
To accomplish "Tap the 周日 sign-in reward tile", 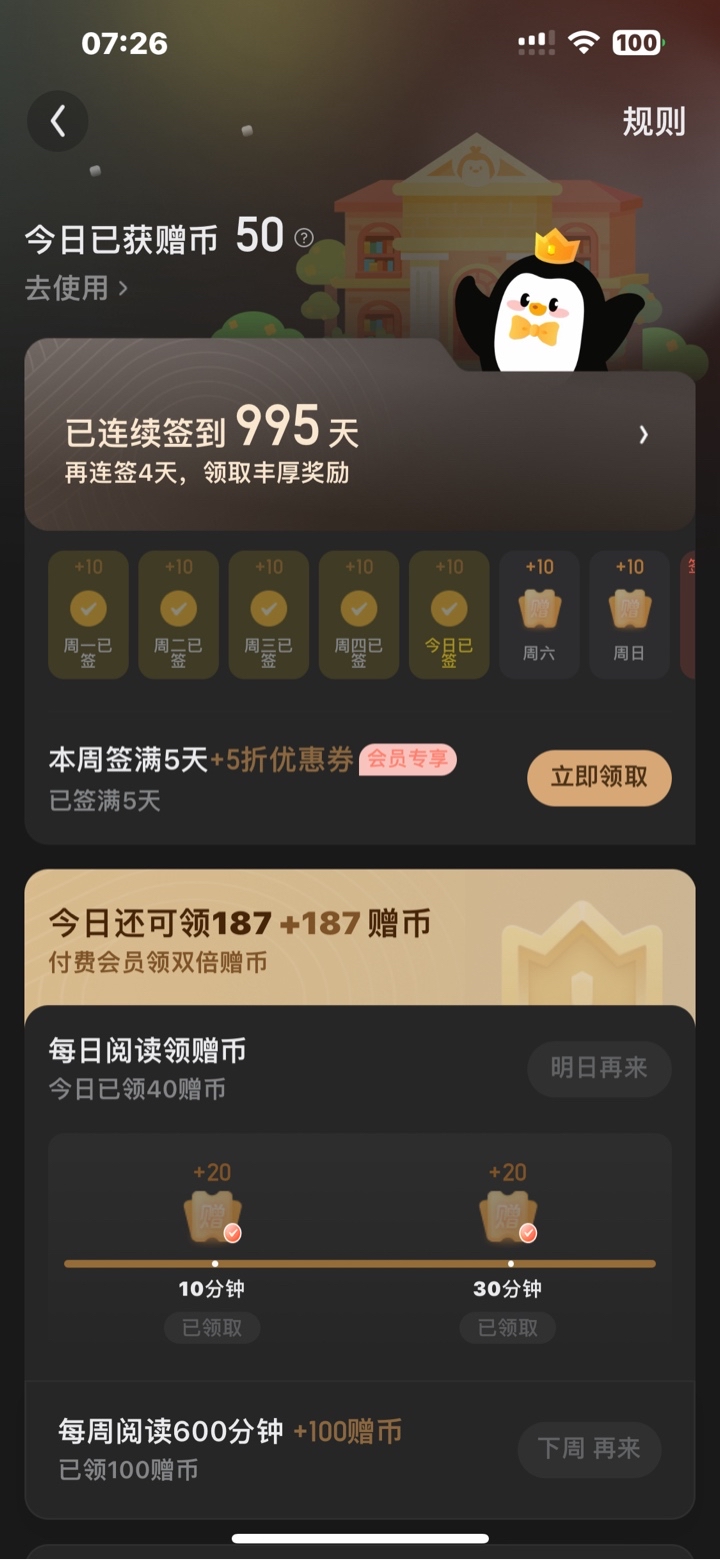I will [629, 614].
